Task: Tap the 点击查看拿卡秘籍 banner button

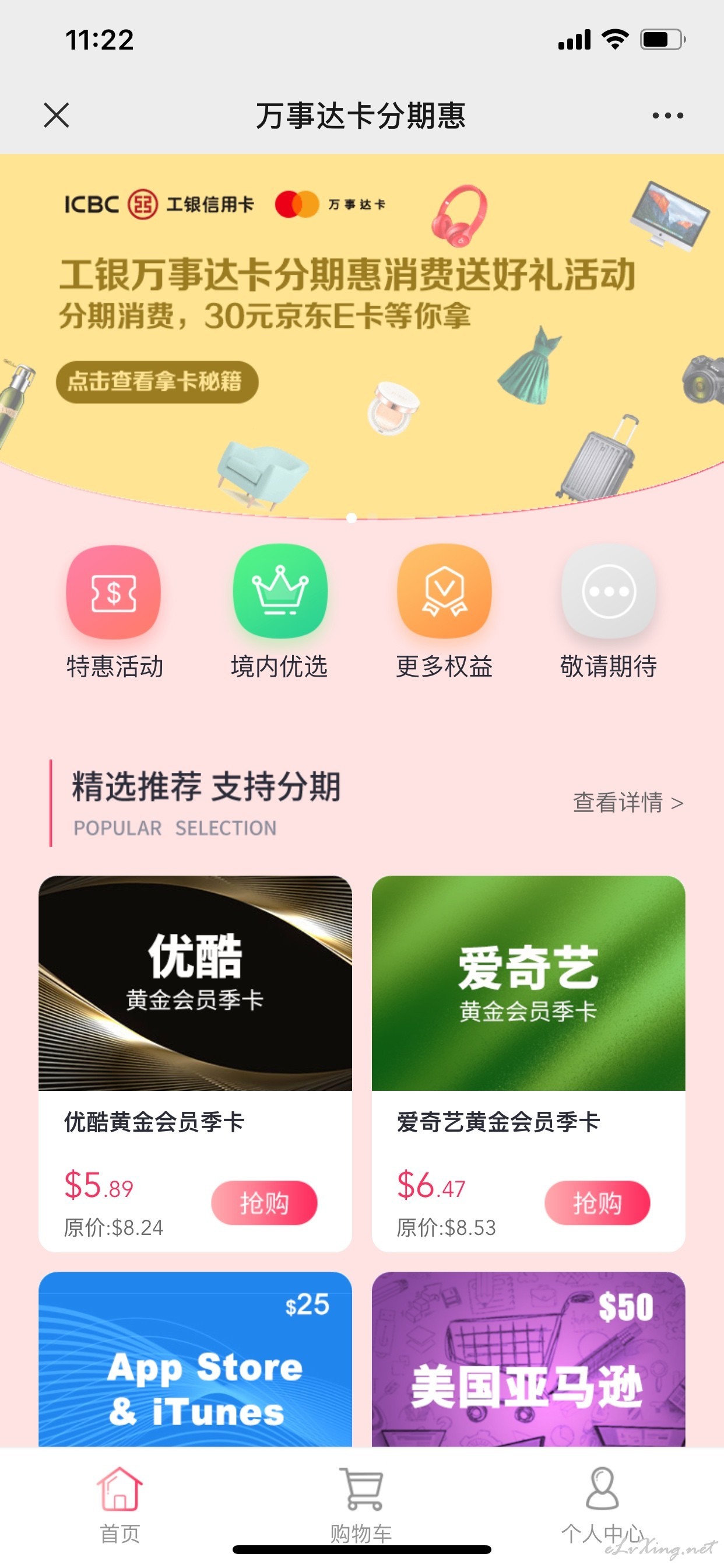Action: [x=157, y=381]
